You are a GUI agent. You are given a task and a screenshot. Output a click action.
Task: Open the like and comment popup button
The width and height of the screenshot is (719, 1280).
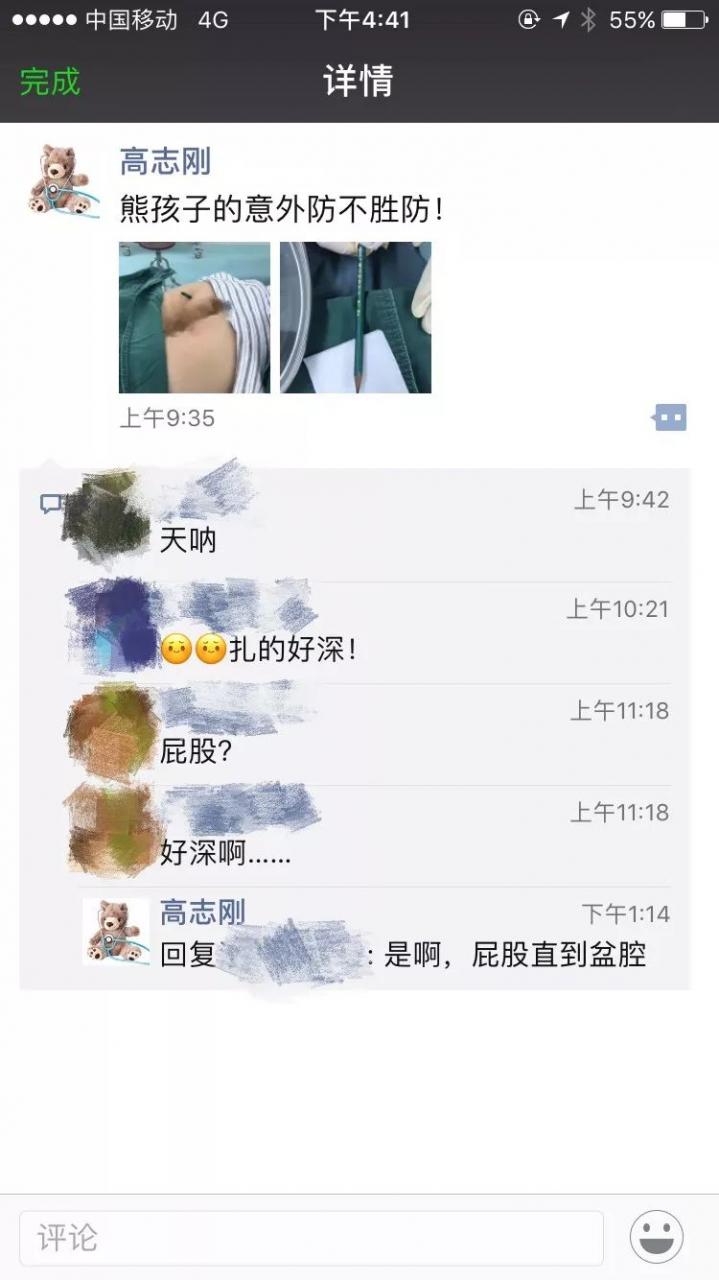[670, 417]
